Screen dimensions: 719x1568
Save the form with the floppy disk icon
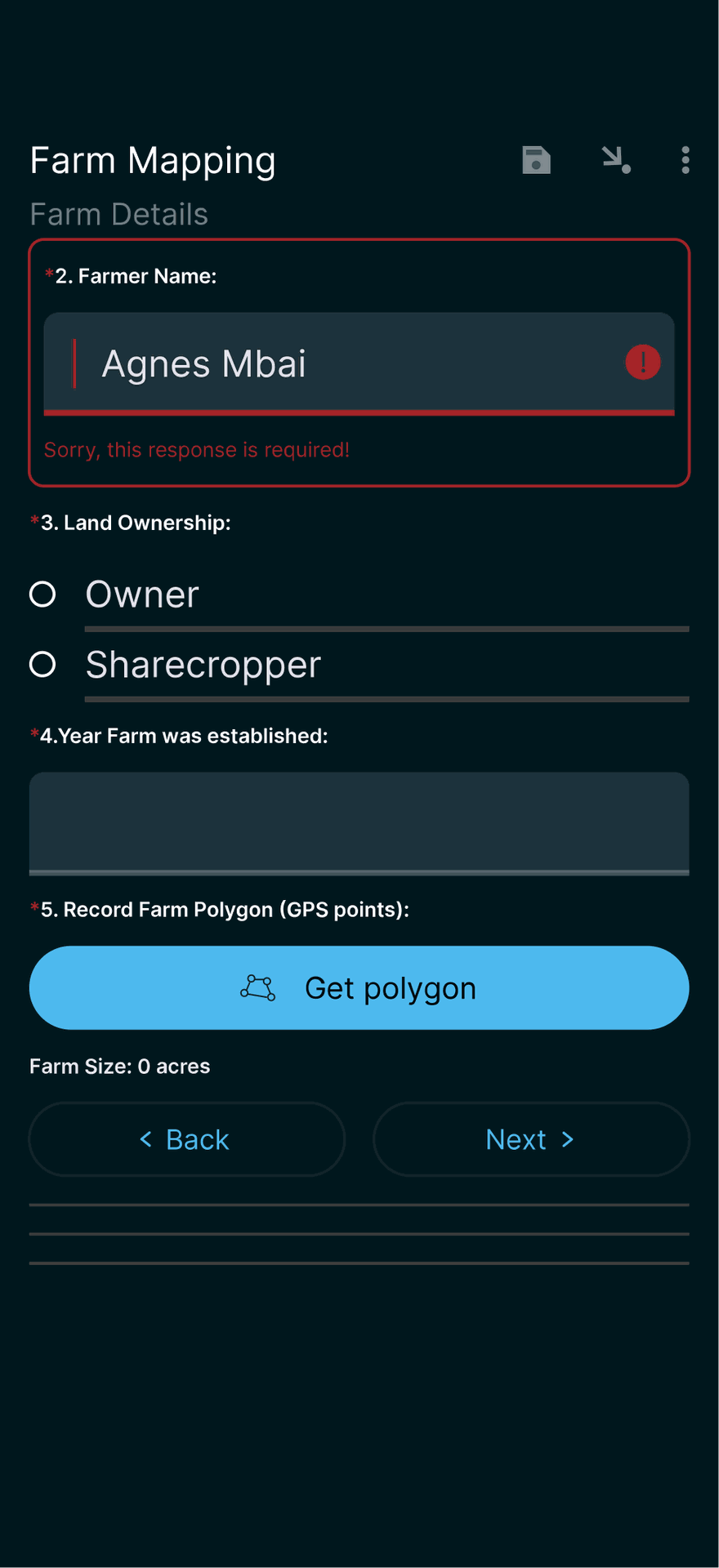[x=536, y=160]
